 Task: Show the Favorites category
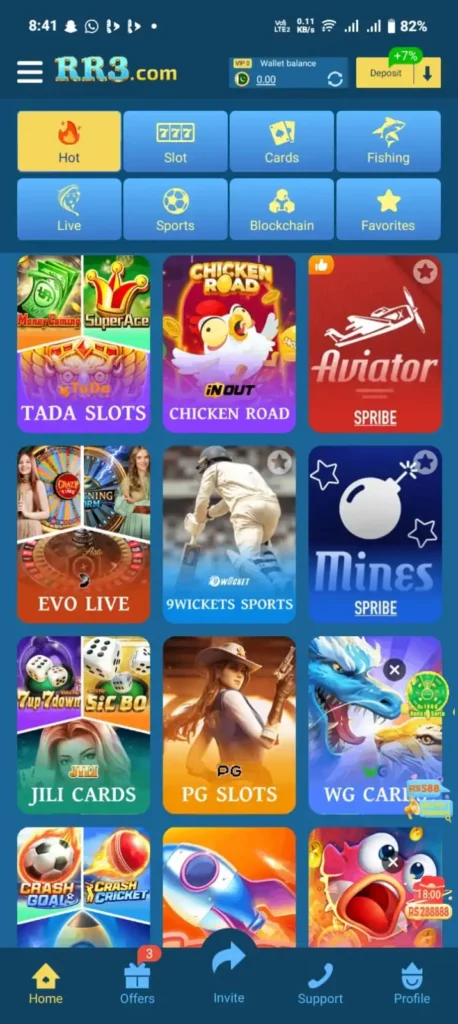388,209
